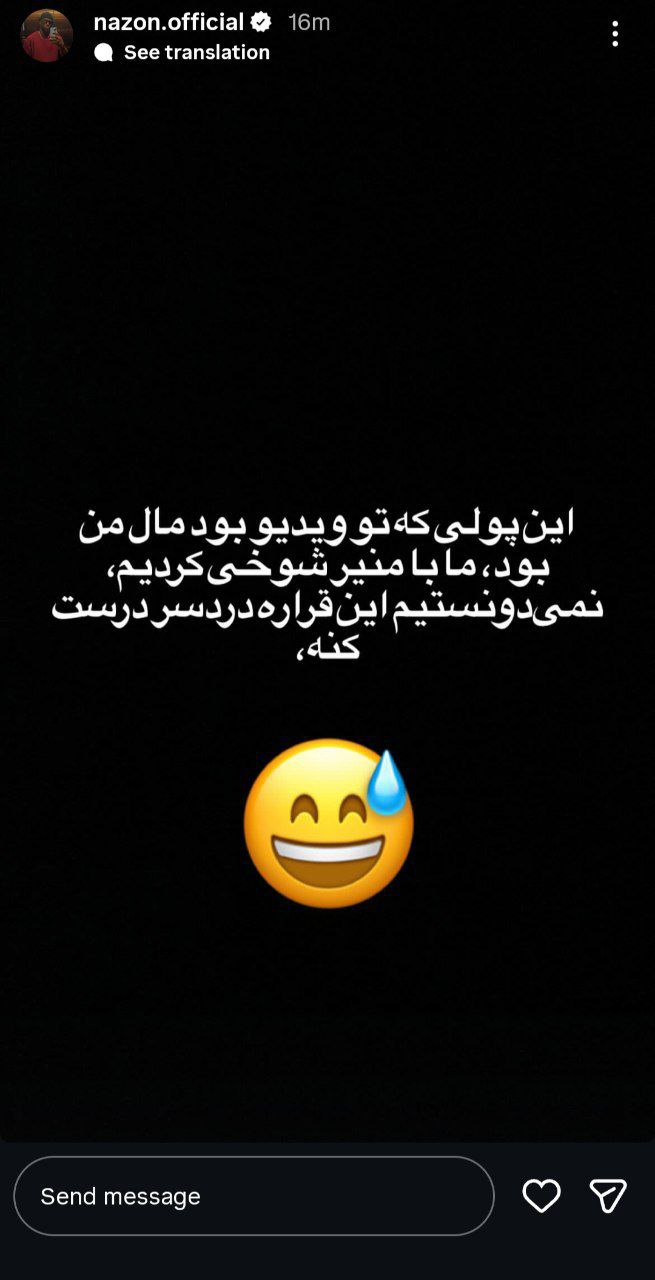This screenshot has width=655, height=1280.
Task: Focus the Send message field
Action: tap(253, 1196)
